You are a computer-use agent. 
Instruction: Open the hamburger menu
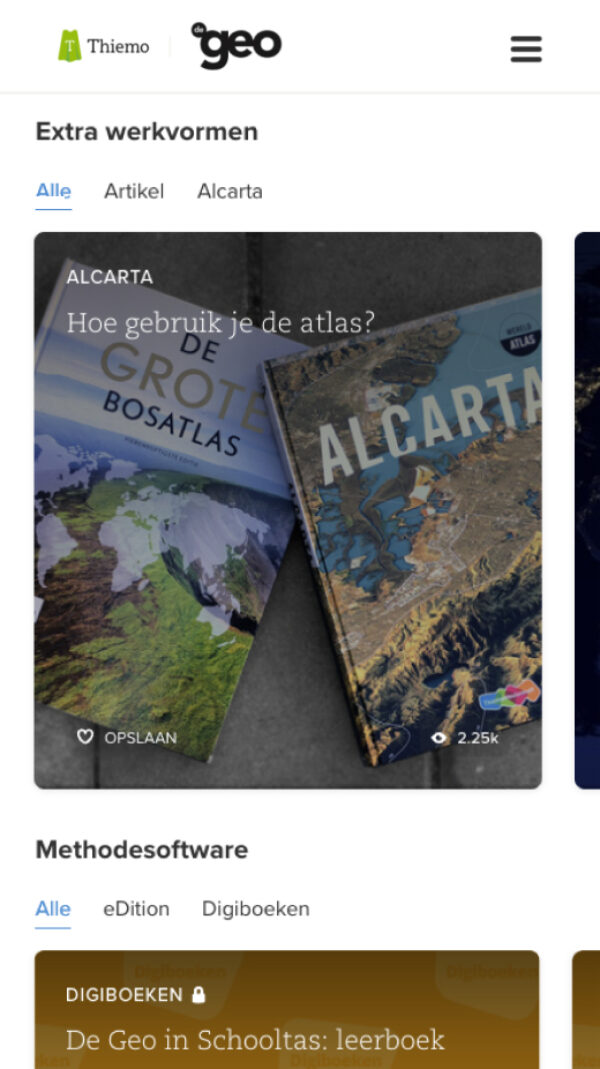click(x=526, y=48)
